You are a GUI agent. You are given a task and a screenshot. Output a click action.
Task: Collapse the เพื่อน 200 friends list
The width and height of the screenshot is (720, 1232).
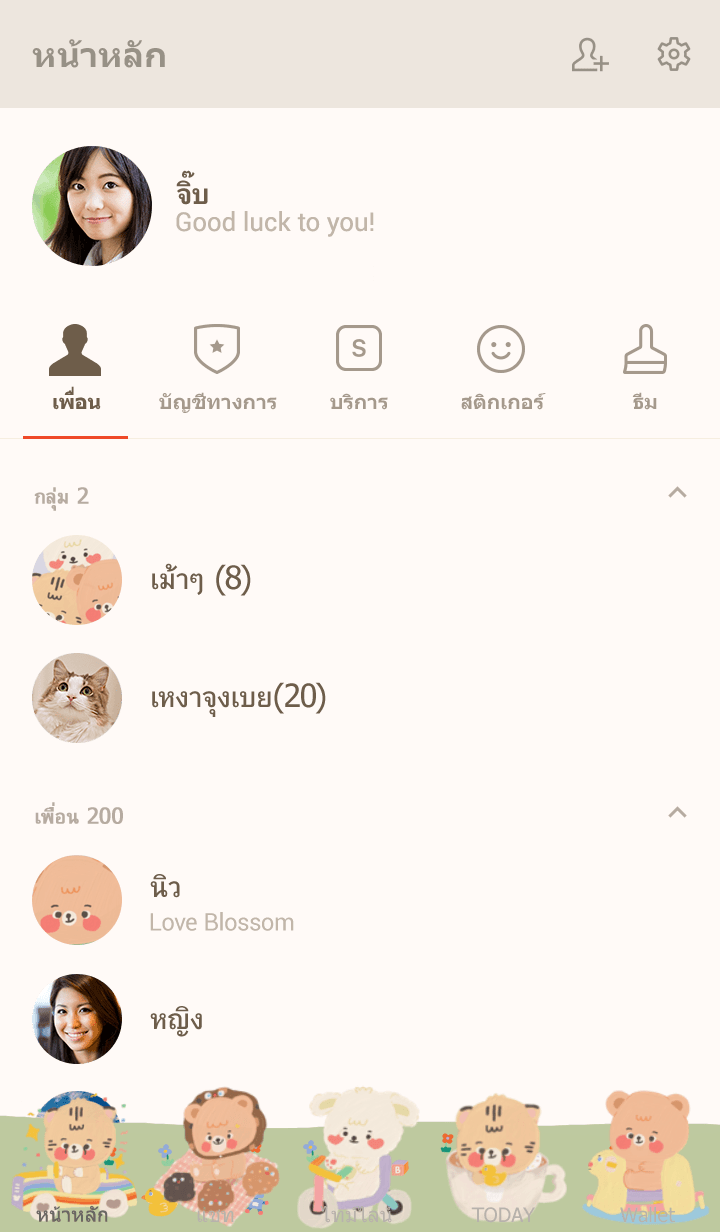coord(677,812)
